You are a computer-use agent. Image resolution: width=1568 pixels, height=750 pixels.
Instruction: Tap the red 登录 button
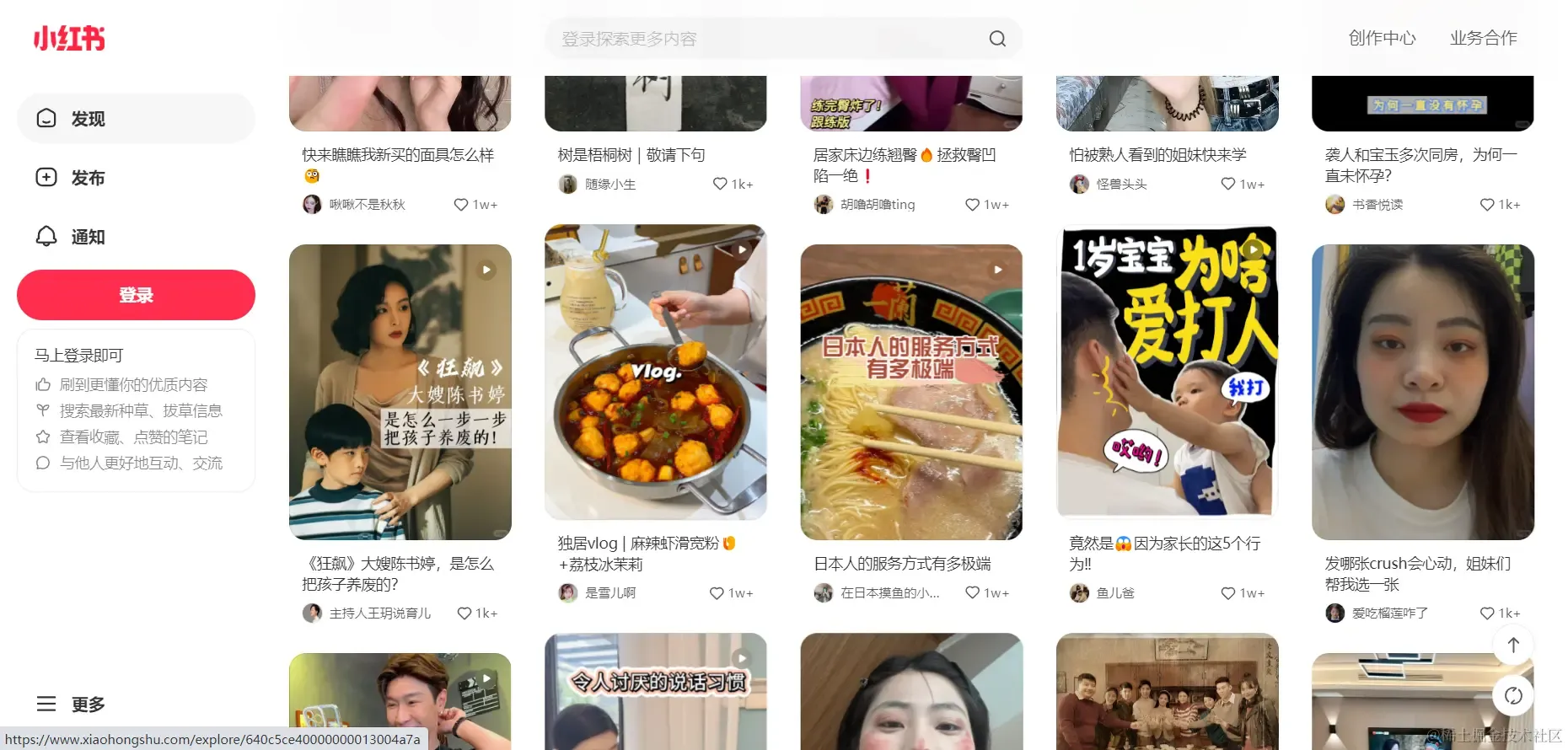point(136,295)
